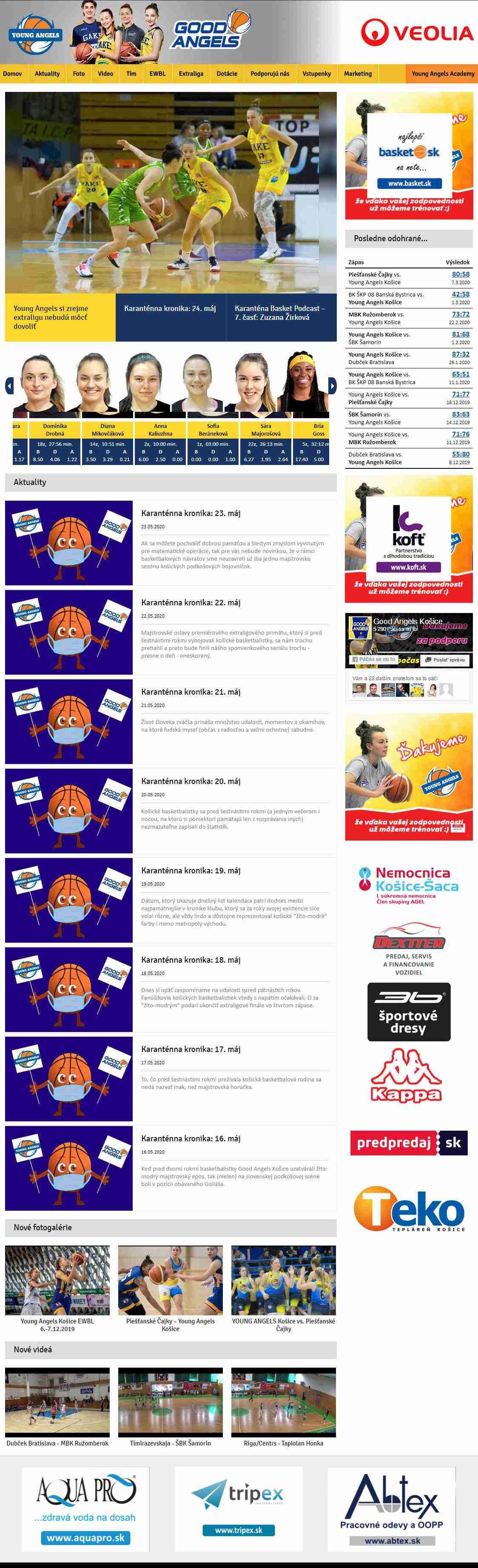
Task: Read article Karanténna kronika: 20. máj
Action: [191, 781]
